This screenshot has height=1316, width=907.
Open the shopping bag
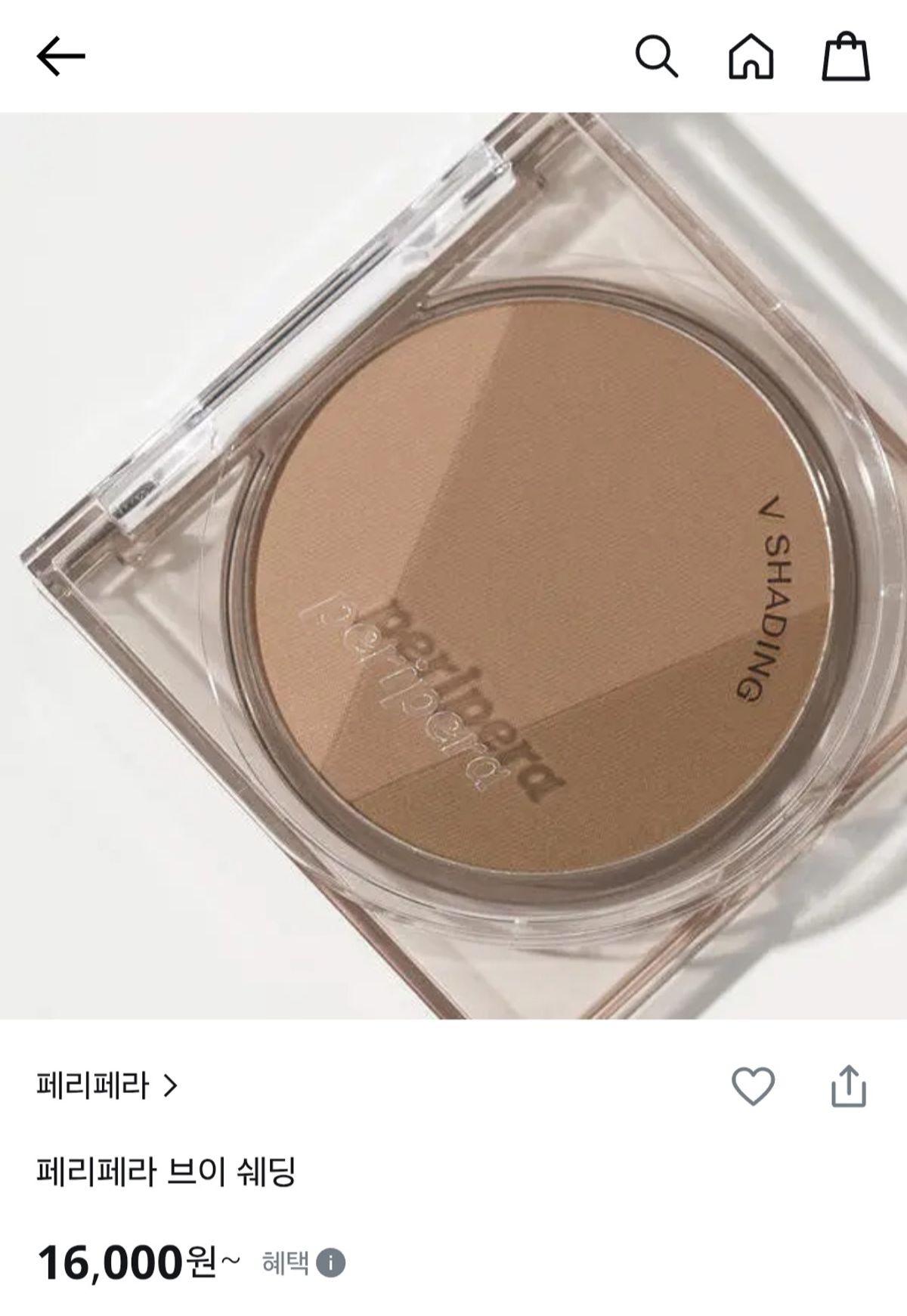pyautogui.click(x=846, y=57)
